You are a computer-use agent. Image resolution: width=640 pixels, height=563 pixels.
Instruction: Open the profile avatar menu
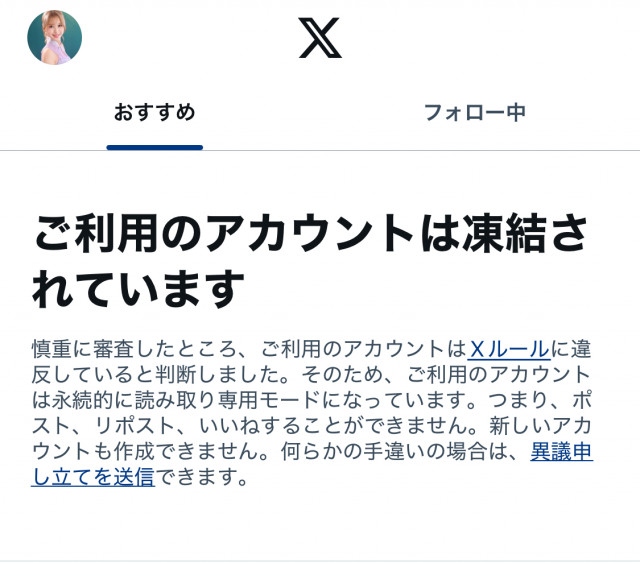pos(54,38)
